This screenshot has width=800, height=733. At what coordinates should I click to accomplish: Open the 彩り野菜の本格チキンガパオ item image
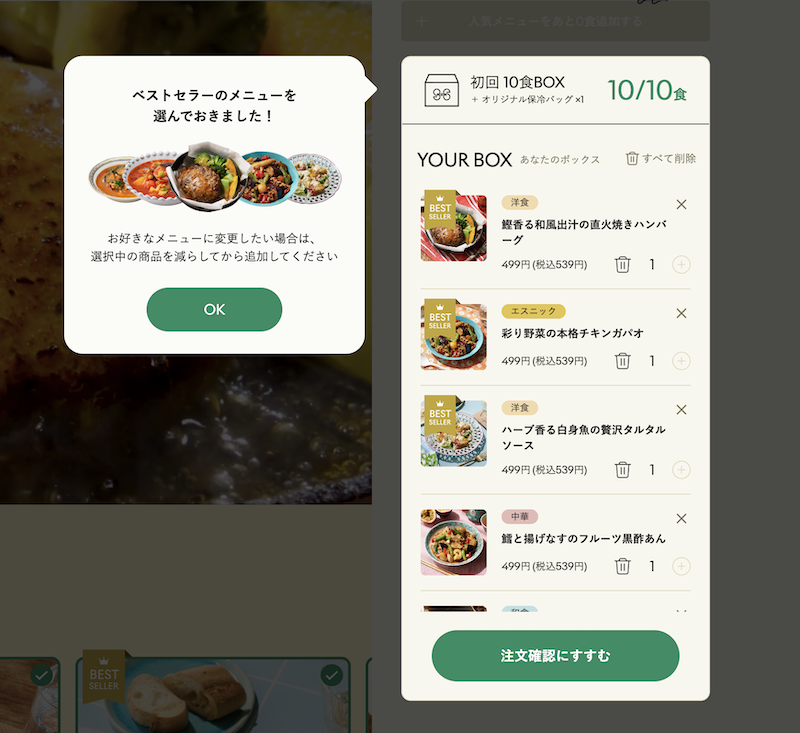[x=454, y=337]
